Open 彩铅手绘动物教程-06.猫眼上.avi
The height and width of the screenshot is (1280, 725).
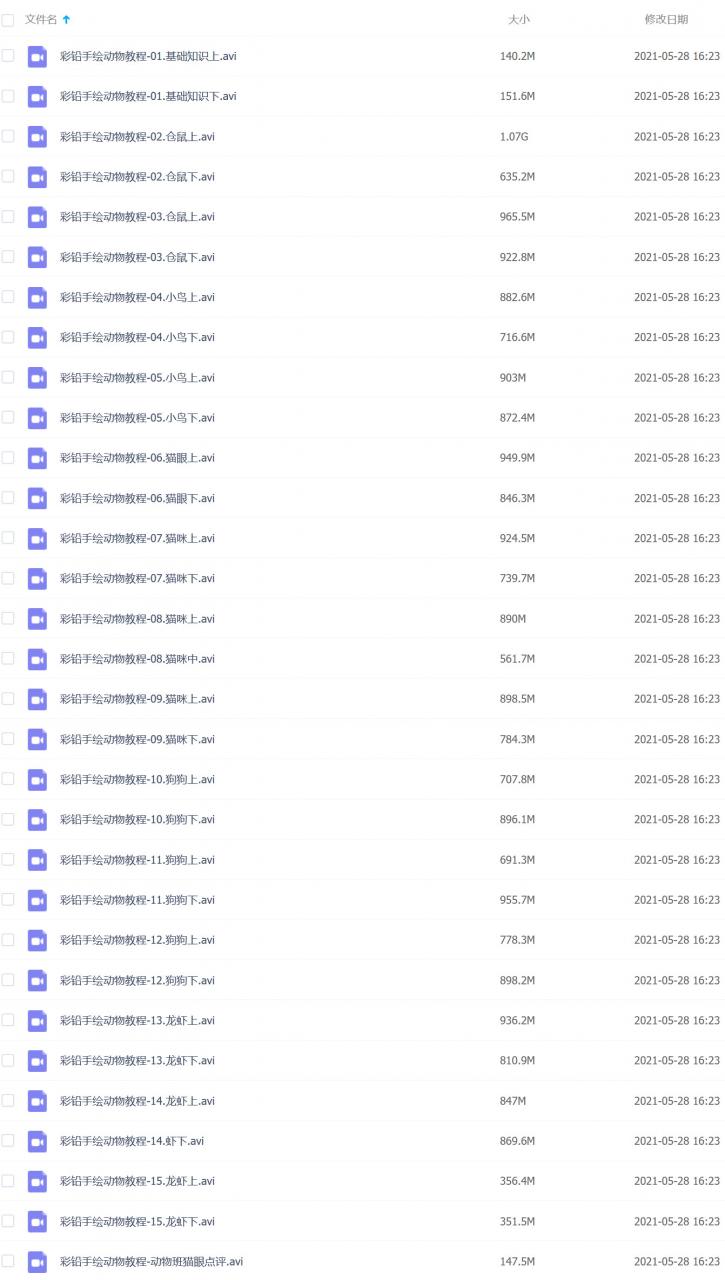[x=137, y=458]
